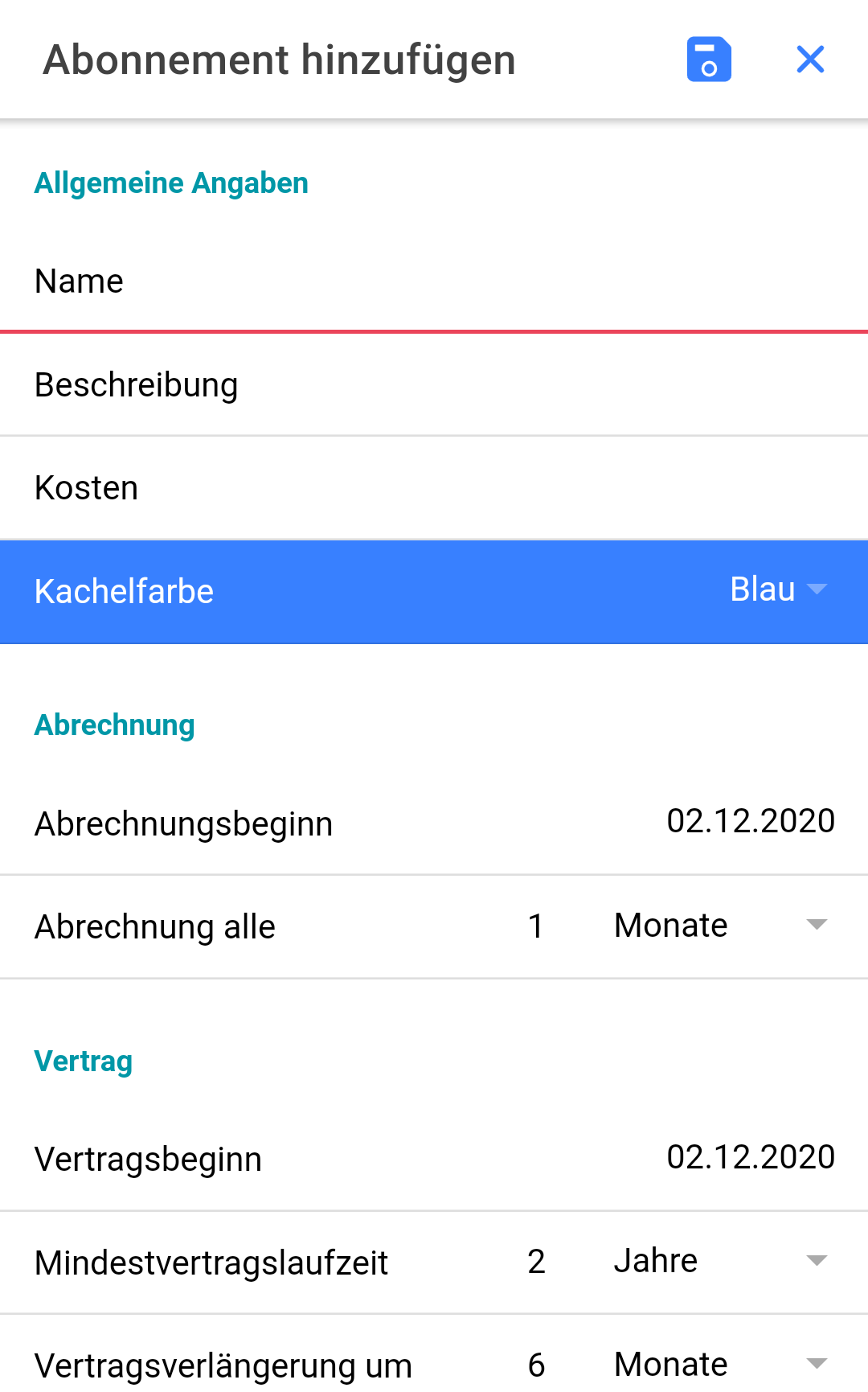The image size is (868, 1392).
Task: Open the Mindestvertragslaufzeit Jahre dropdown
Action: [x=719, y=1261]
